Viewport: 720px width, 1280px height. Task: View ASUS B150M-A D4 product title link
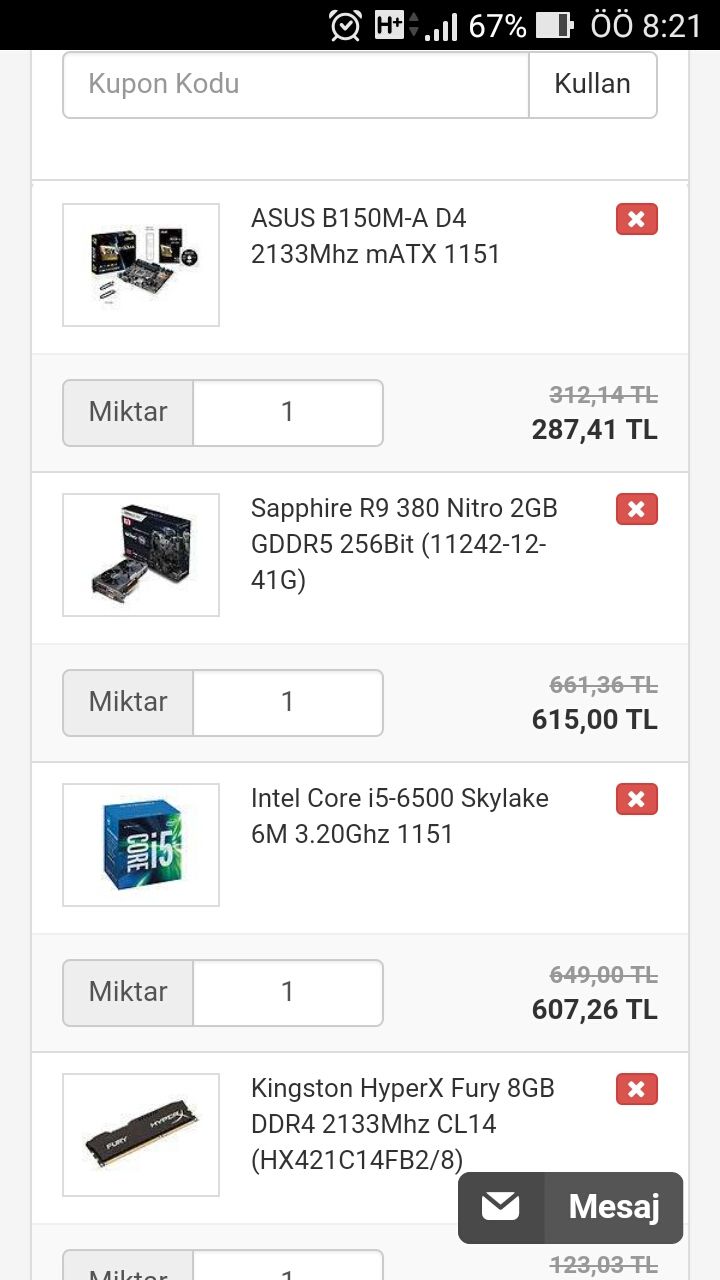click(375, 236)
